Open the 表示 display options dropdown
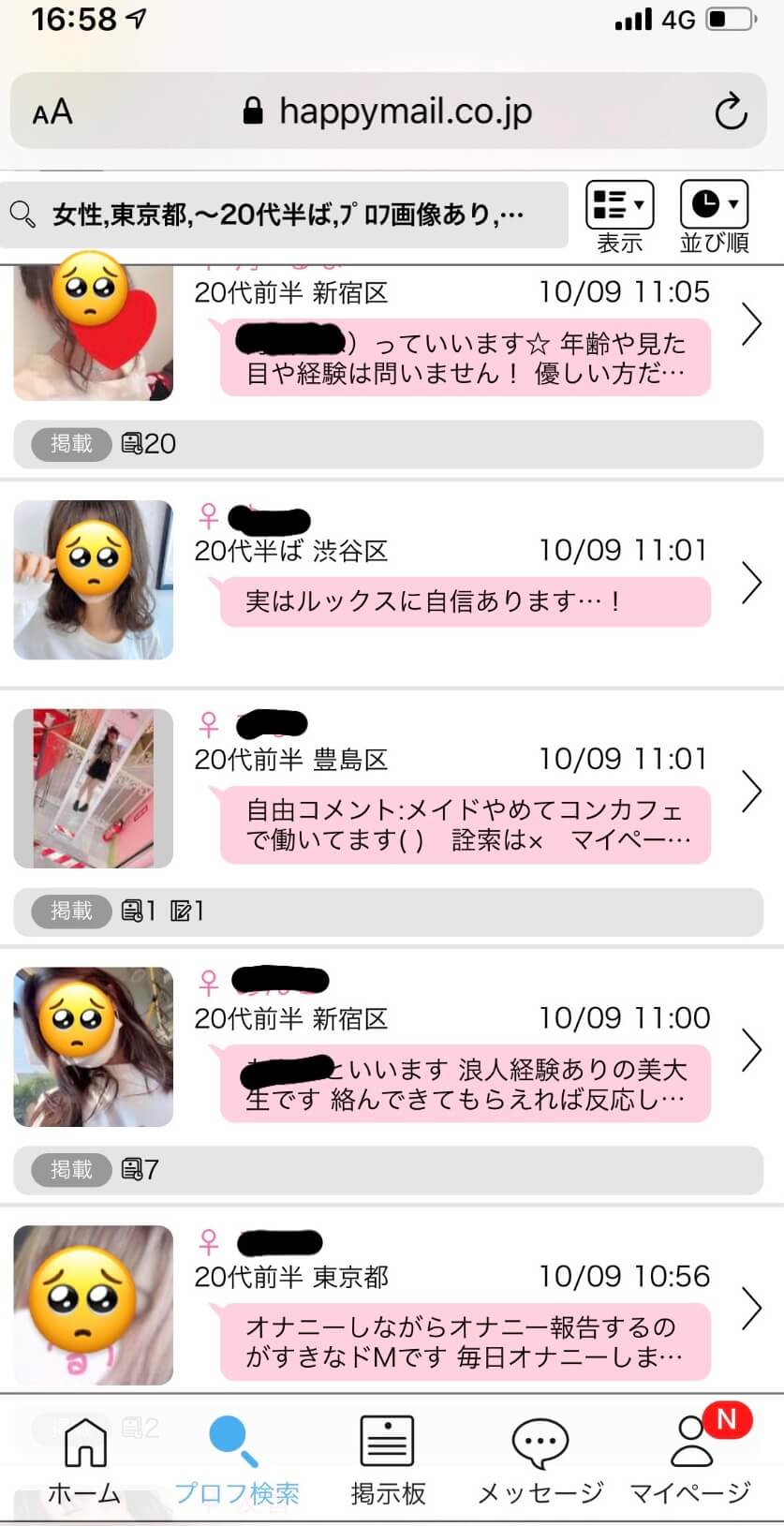Screen dimensions: 784x1526 pyautogui.click(x=619, y=215)
